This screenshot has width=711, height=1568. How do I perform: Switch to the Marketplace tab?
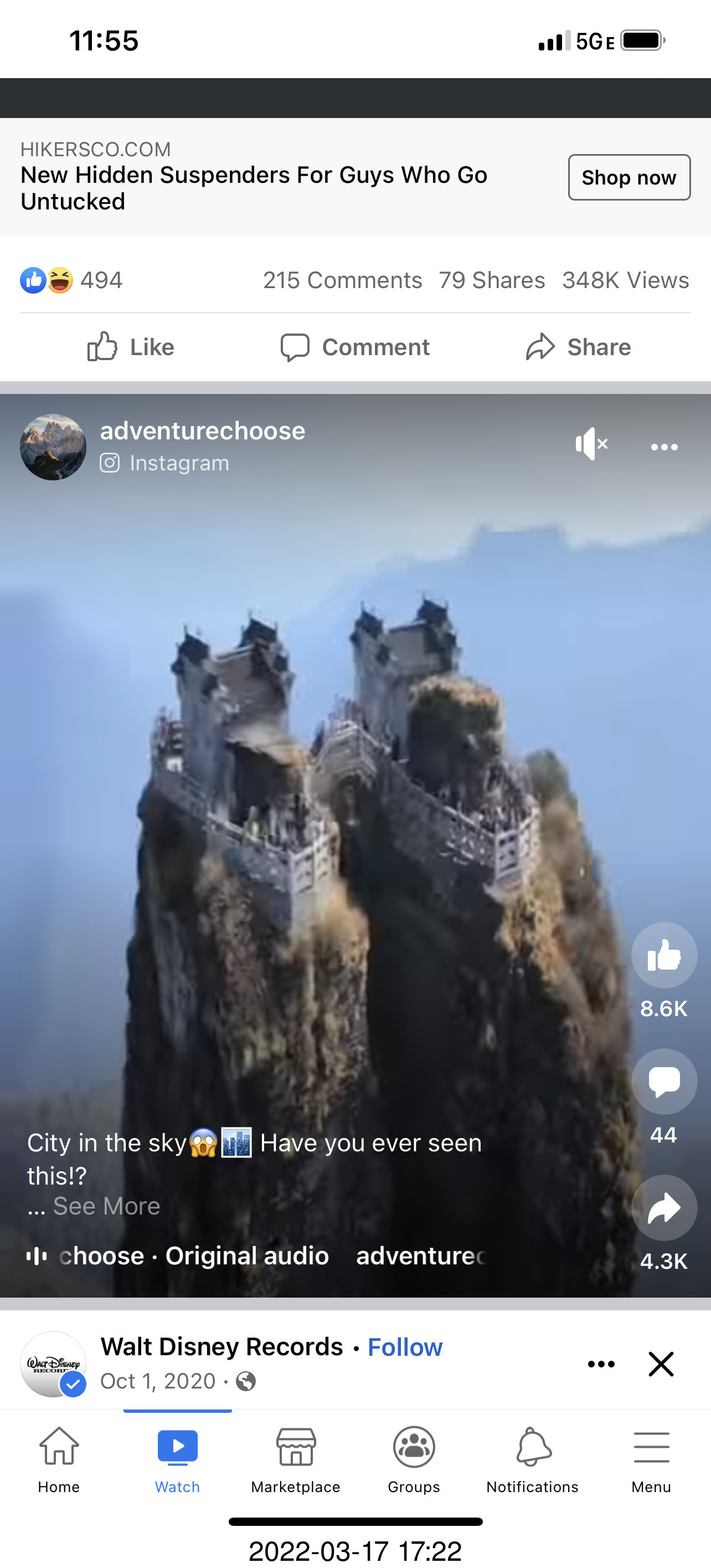tap(296, 1458)
